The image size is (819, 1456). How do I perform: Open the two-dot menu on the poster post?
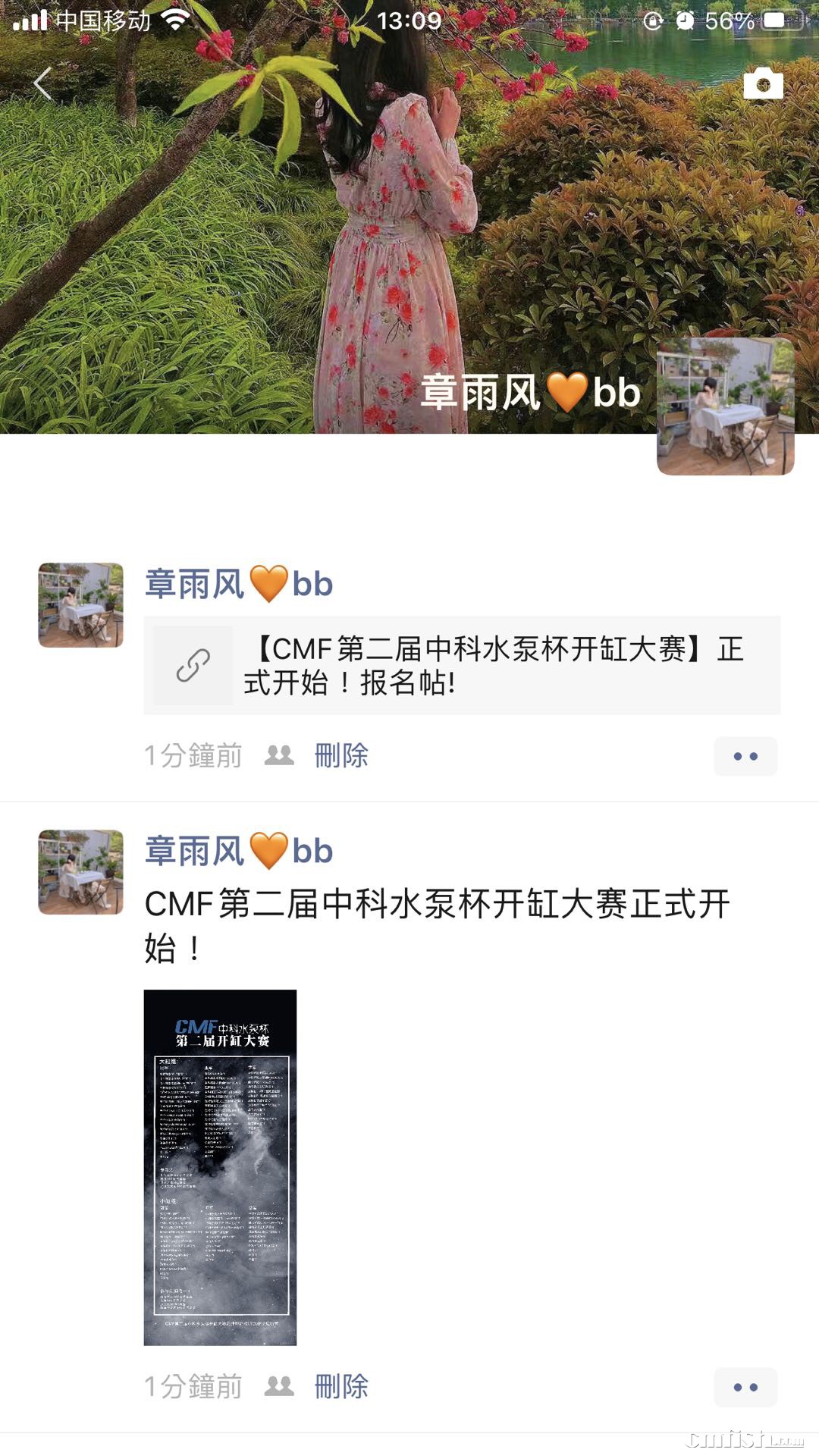coord(745,1387)
